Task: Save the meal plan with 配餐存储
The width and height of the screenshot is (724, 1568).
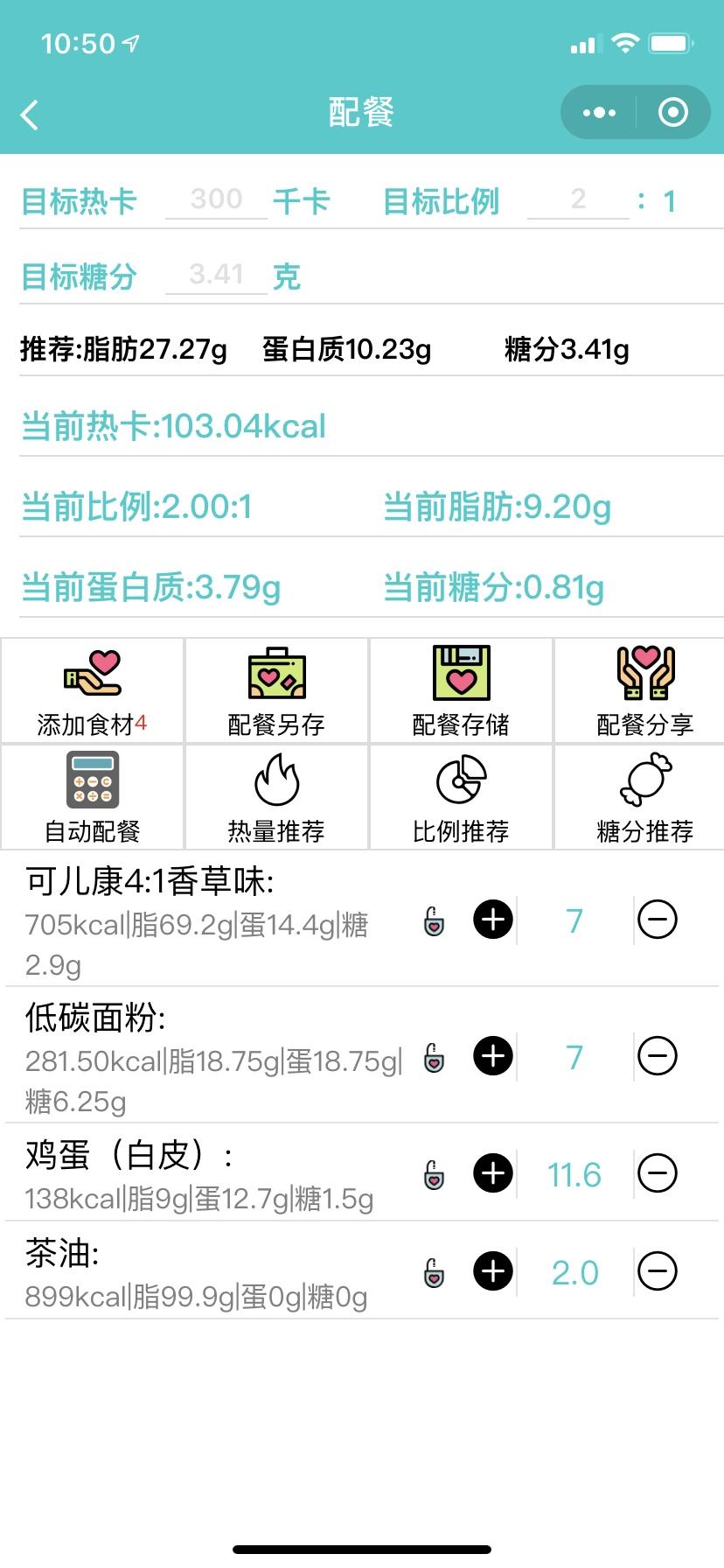Action: (x=461, y=690)
